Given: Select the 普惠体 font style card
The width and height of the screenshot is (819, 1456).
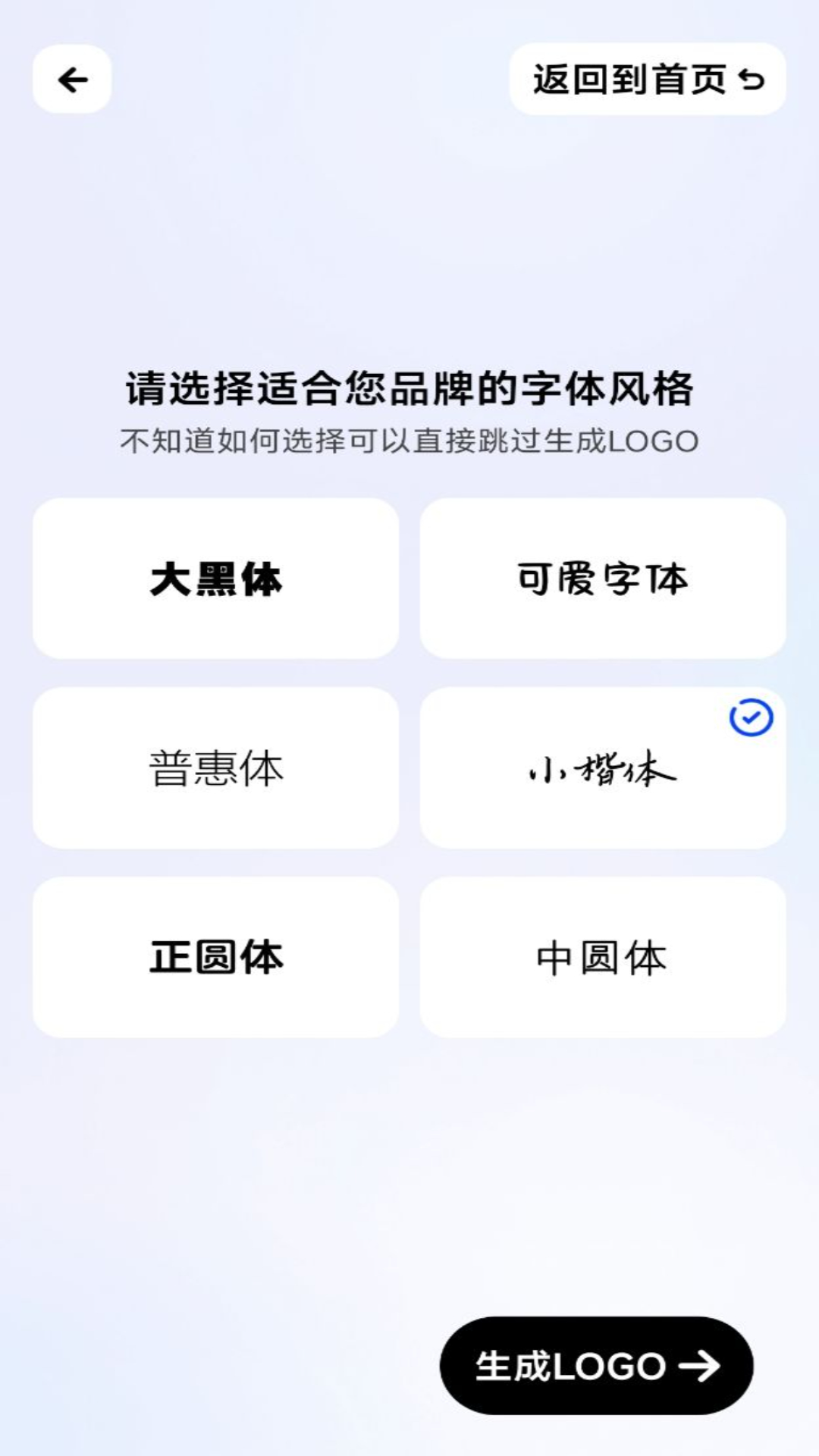Looking at the screenshot, I should pos(218,767).
